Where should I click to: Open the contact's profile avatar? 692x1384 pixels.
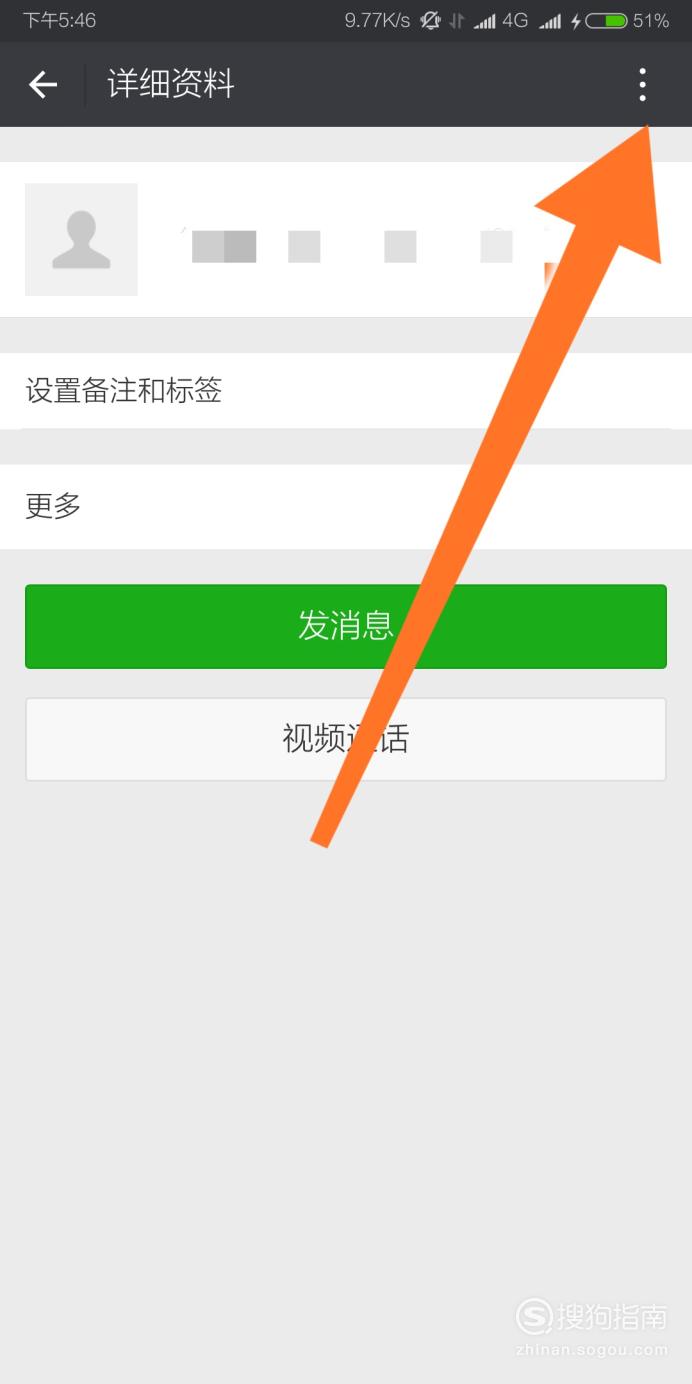[81, 239]
